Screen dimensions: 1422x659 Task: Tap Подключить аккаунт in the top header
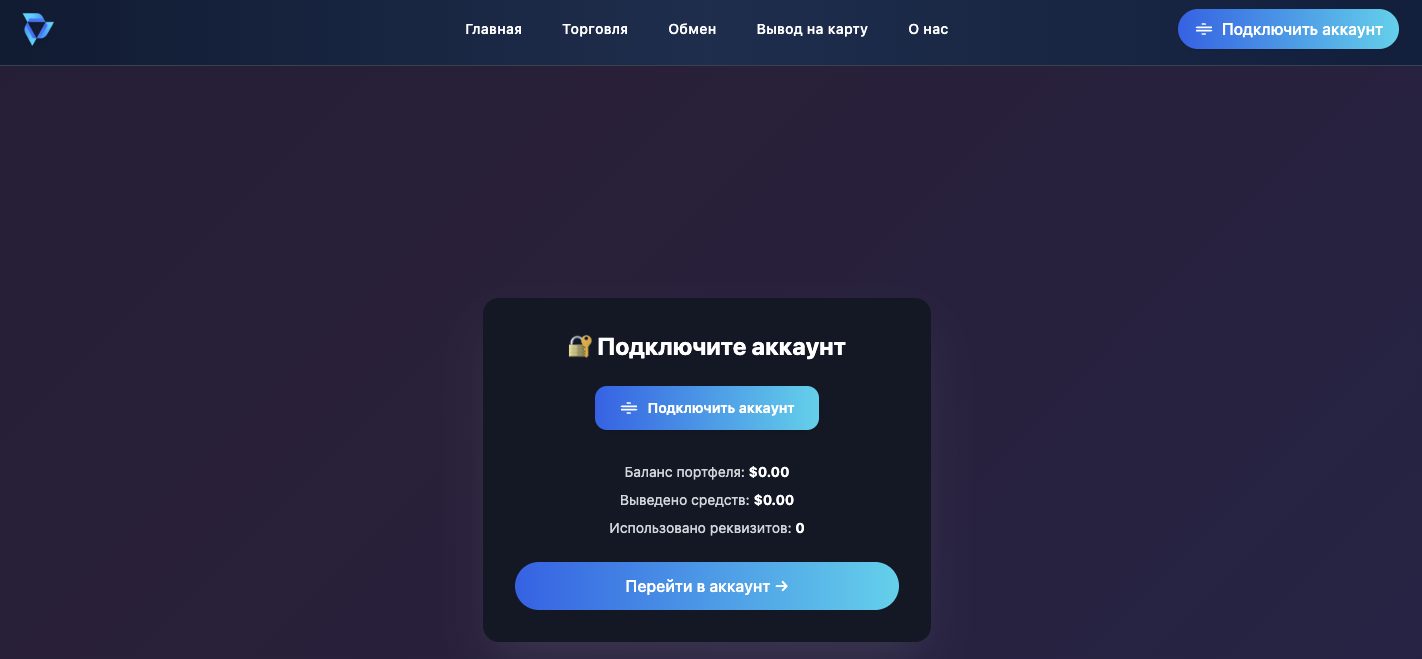pos(1288,29)
